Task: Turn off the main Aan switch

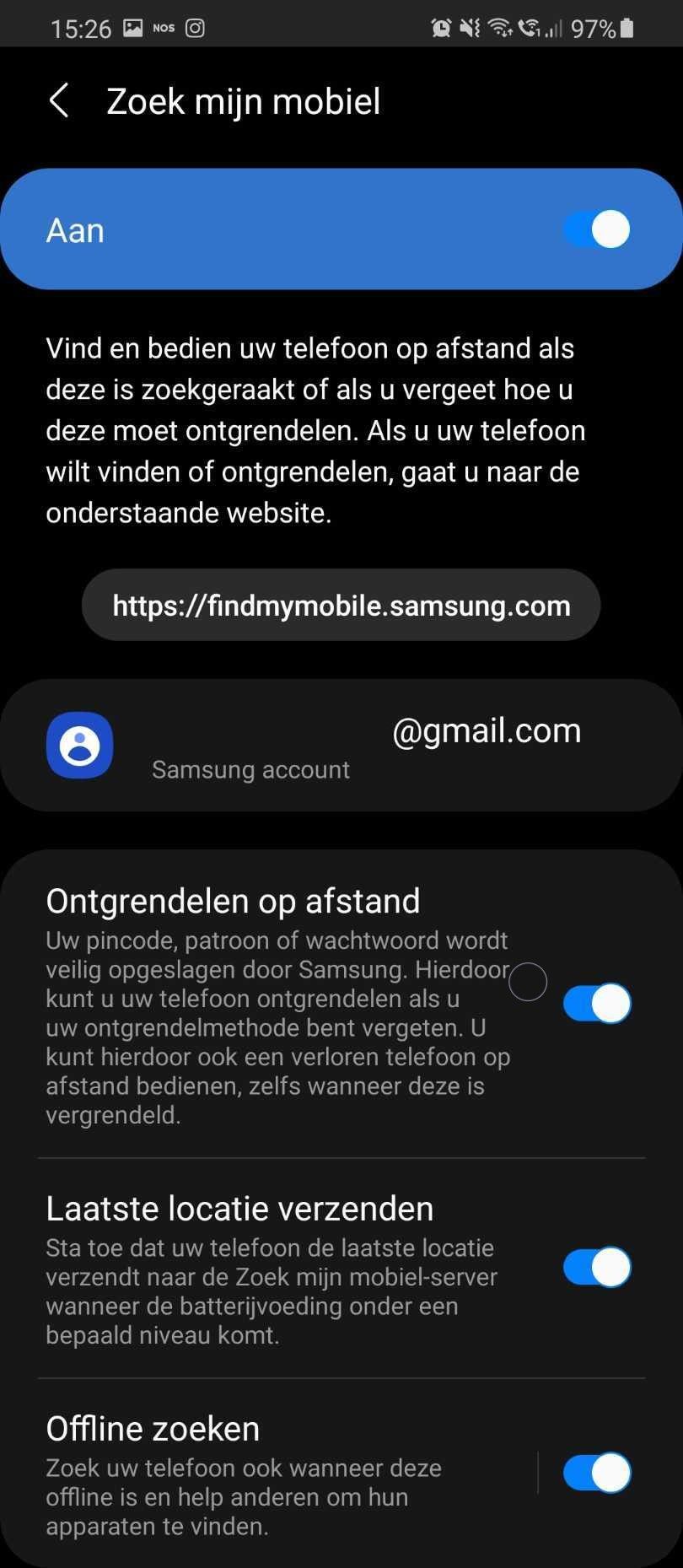Action: pos(596,229)
